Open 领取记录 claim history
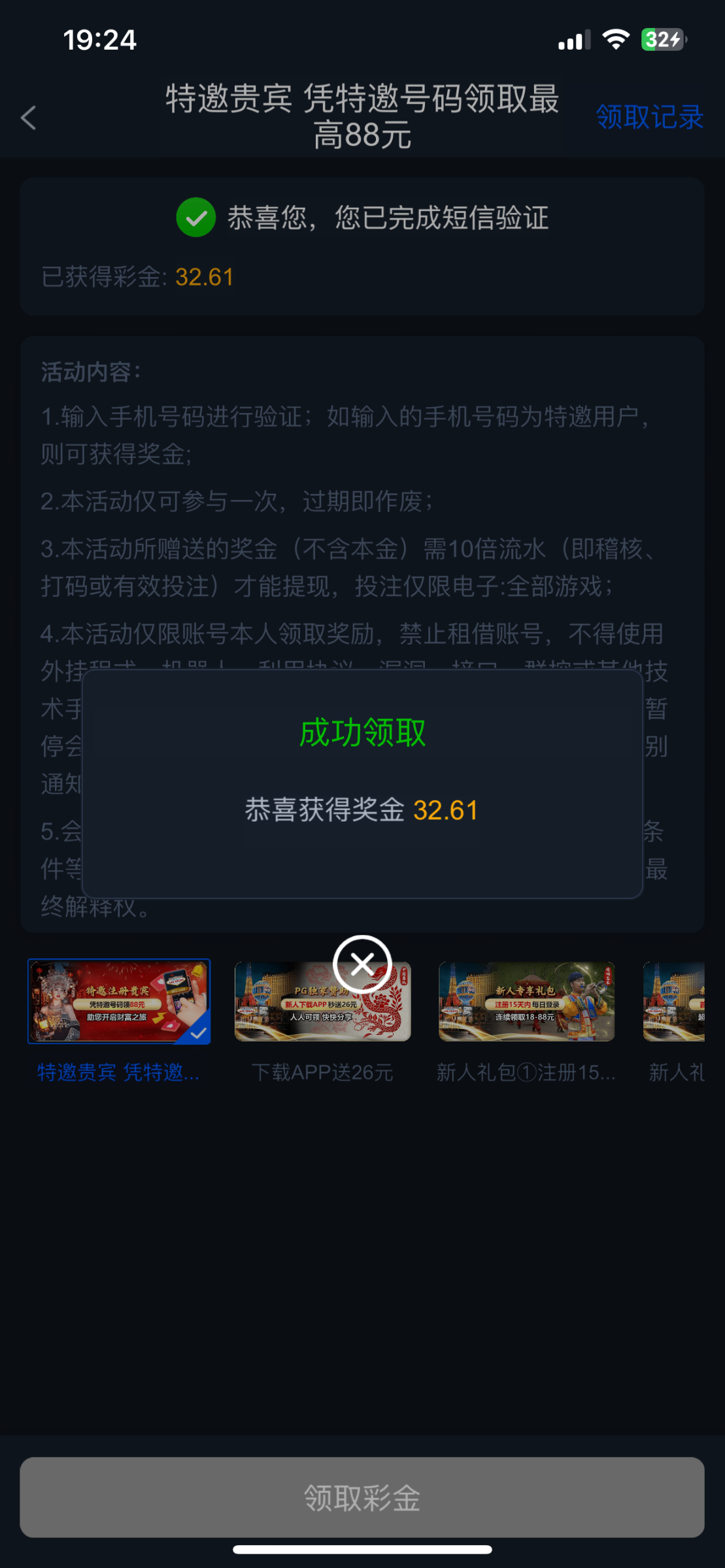725x1568 pixels. pyautogui.click(x=649, y=118)
